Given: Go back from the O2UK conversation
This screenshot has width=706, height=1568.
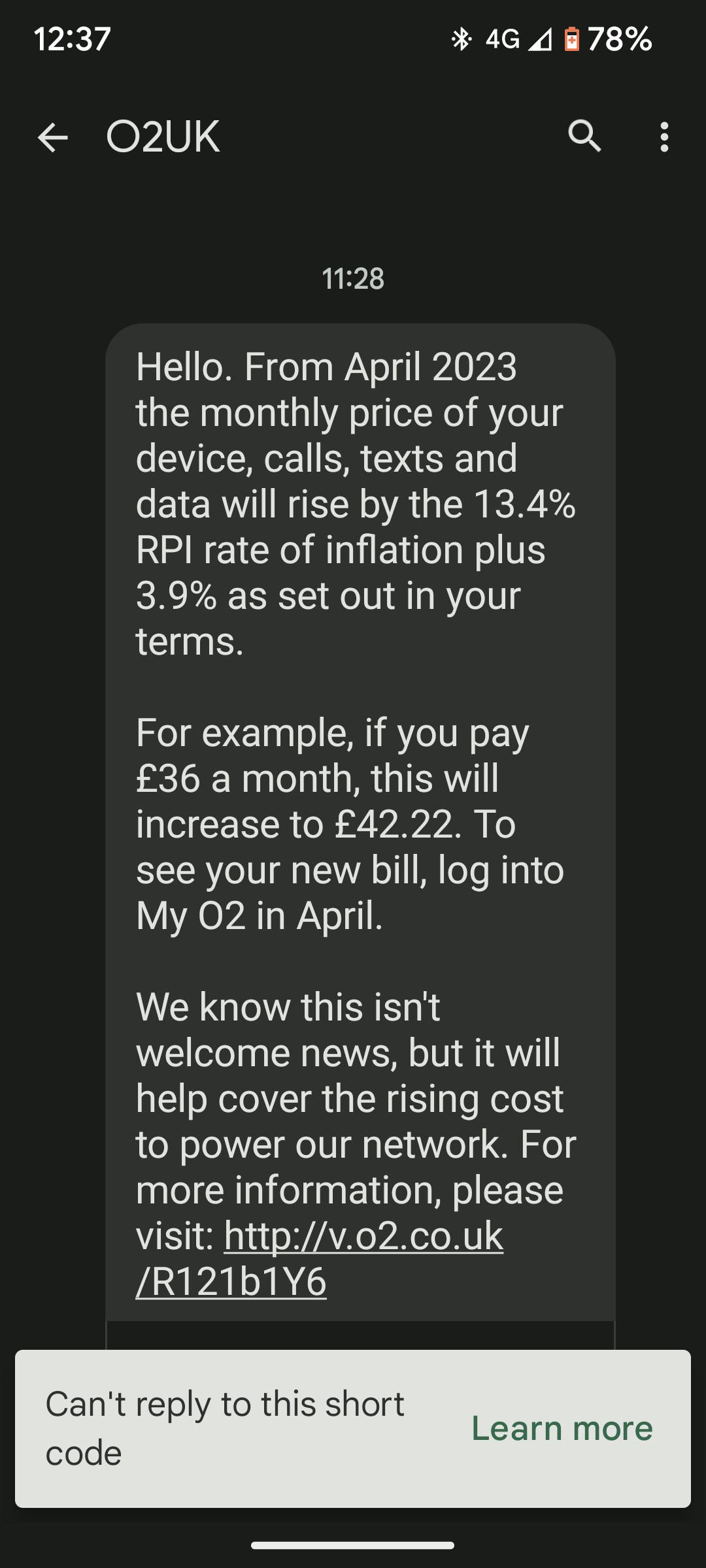Looking at the screenshot, I should (x=53, y=137).
